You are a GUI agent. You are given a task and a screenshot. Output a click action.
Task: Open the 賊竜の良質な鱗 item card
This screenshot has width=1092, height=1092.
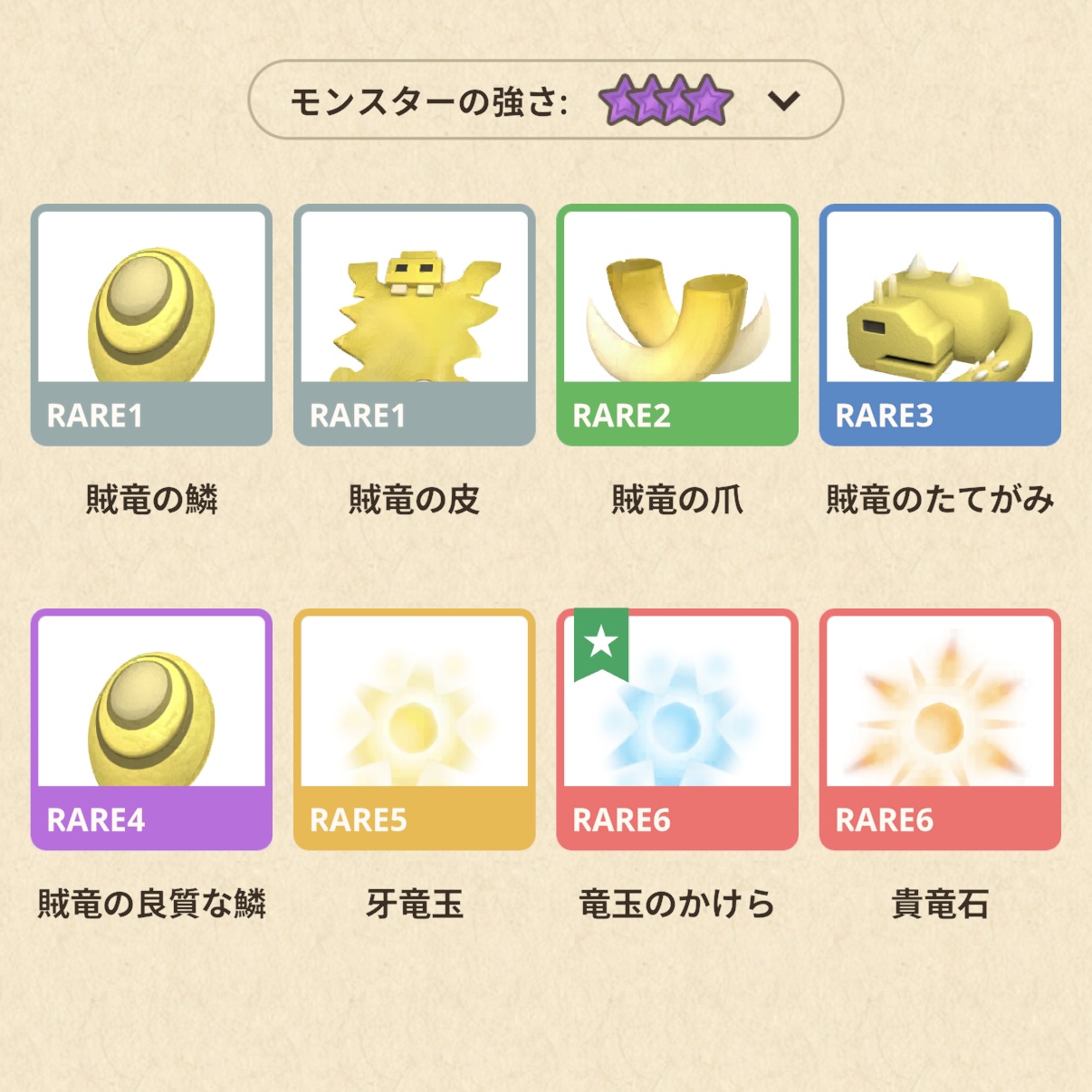click(151, 730)
